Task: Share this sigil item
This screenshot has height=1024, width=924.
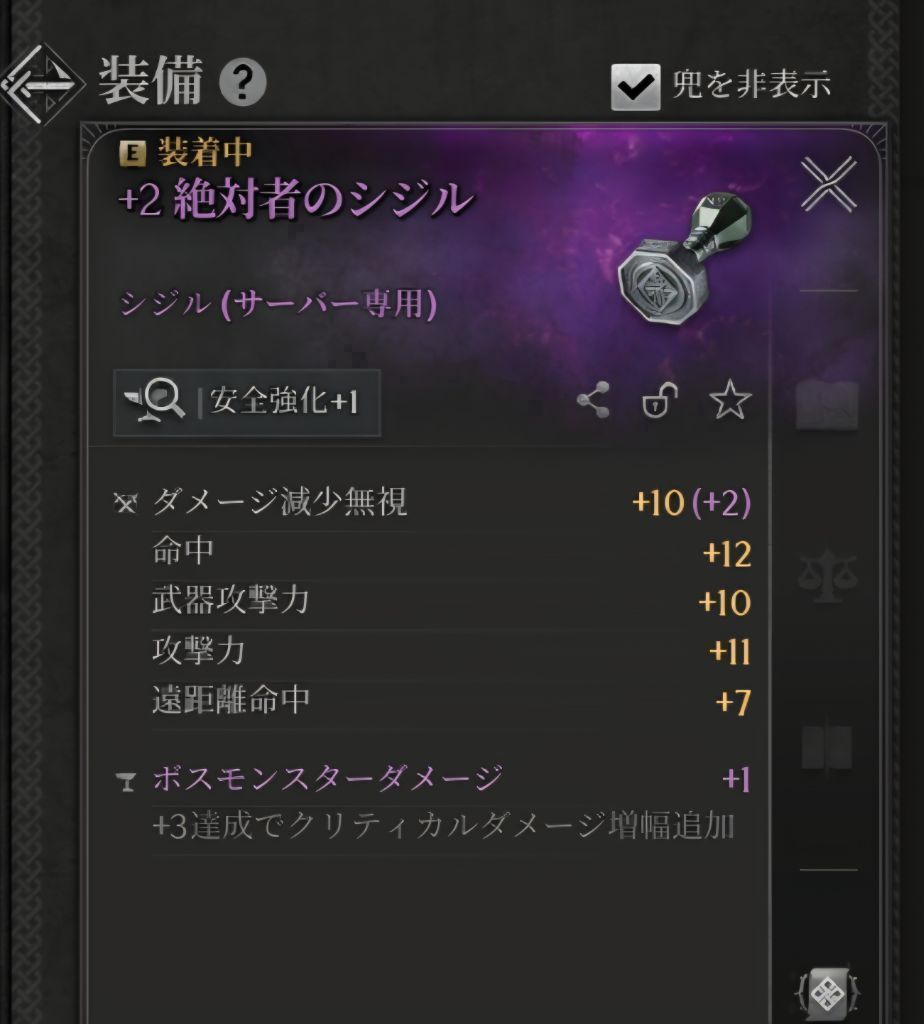Action: [593, 402]
